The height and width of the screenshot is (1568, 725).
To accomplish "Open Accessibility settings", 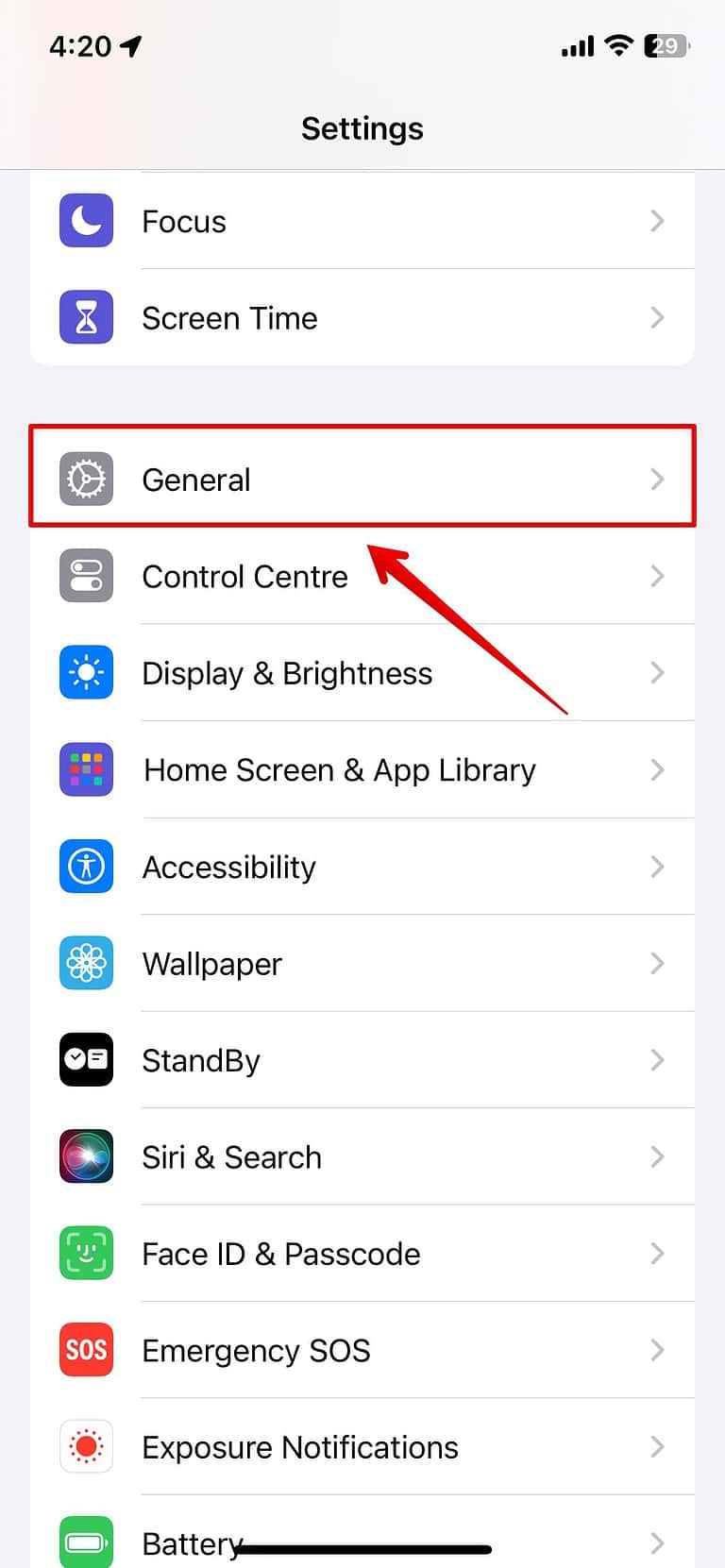I will click(362, 867).
